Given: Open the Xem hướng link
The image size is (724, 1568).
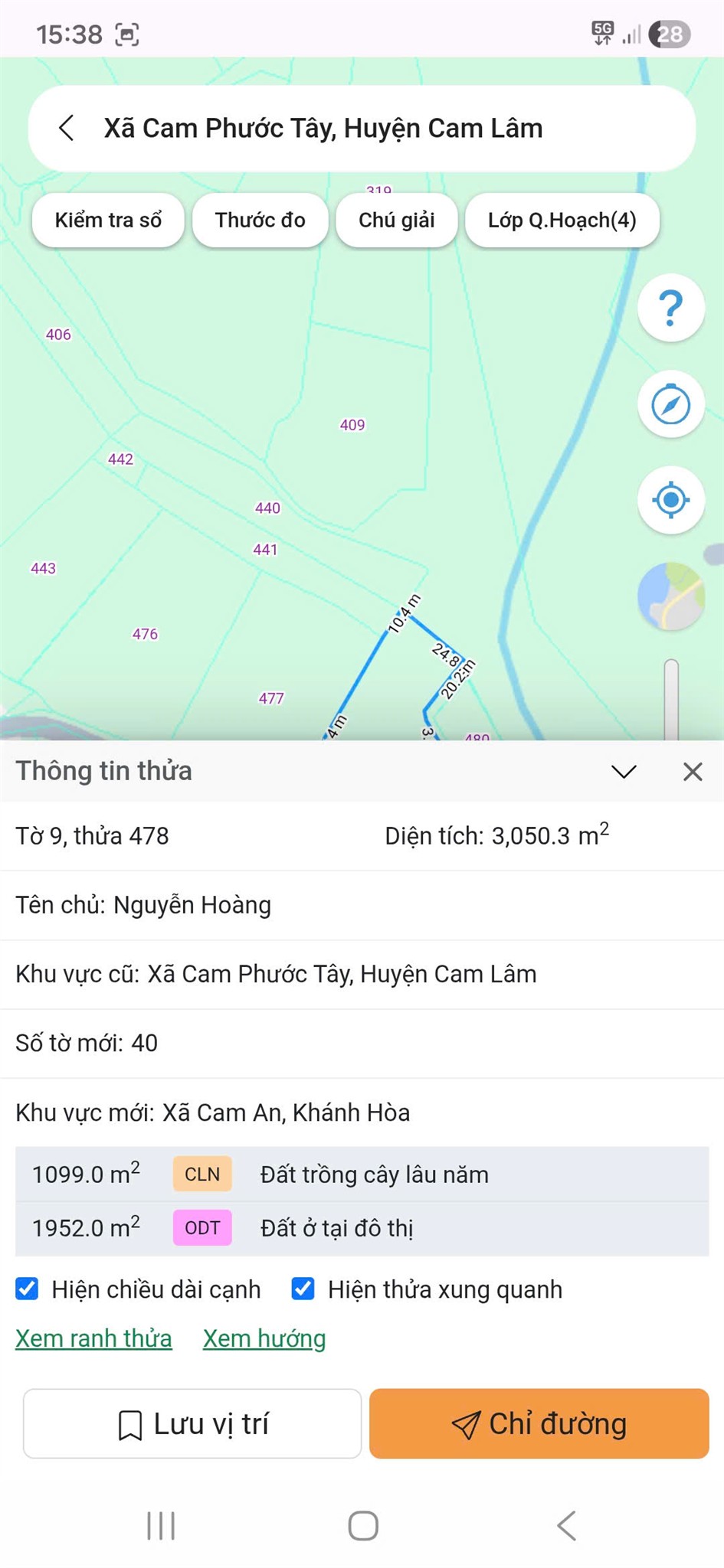Looking at the screenshot, I should pyautogui.click(x=264, y=1338).
